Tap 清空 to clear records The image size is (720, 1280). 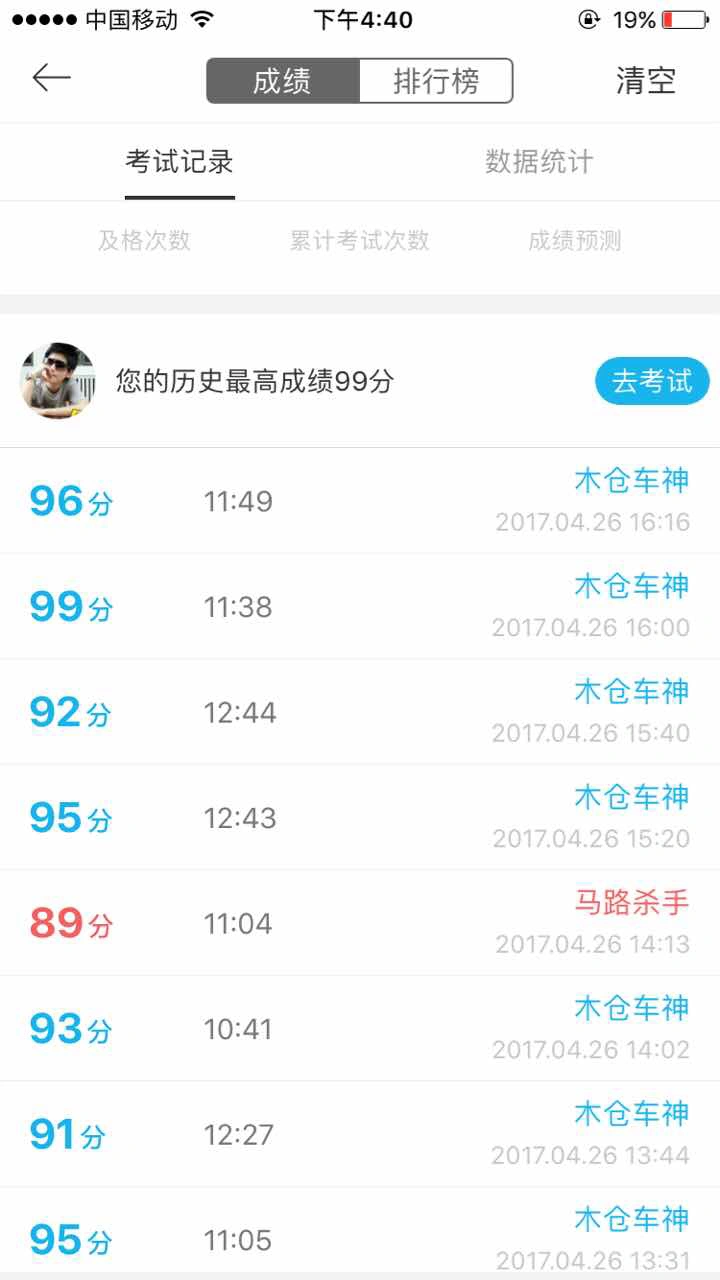[x=645, y=81]
